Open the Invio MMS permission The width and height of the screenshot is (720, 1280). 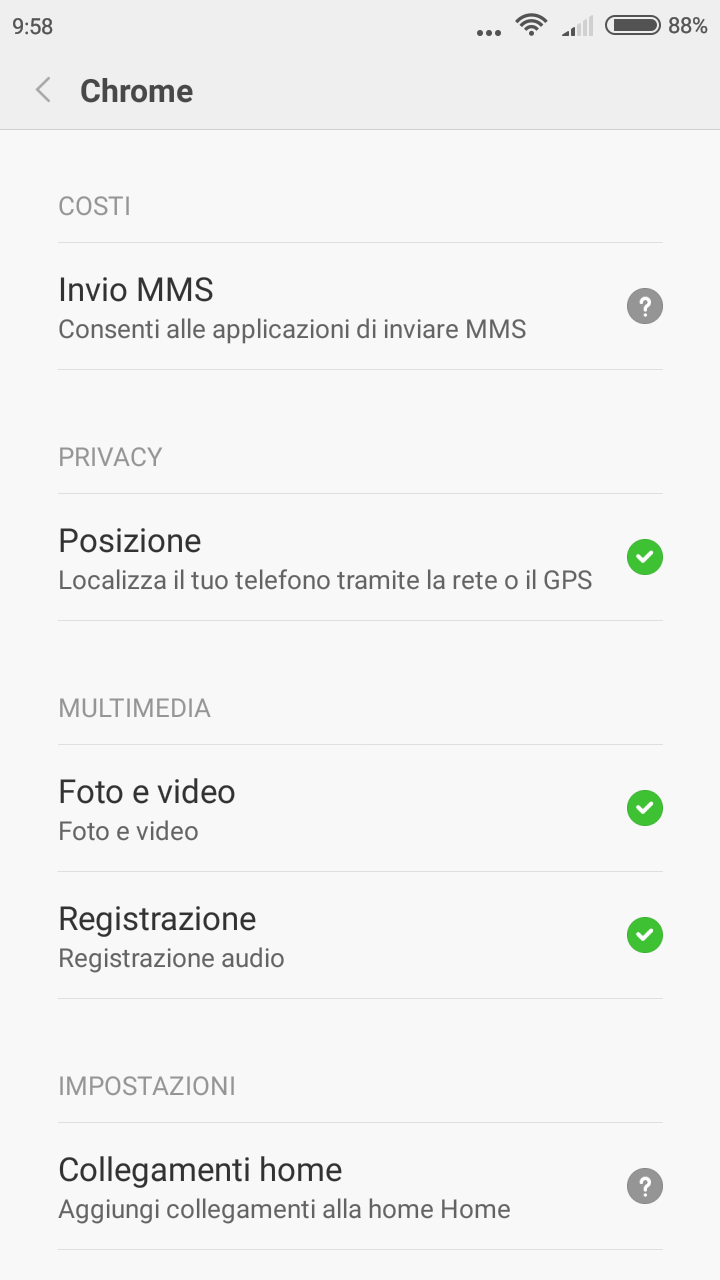click(x=360, y=306)
